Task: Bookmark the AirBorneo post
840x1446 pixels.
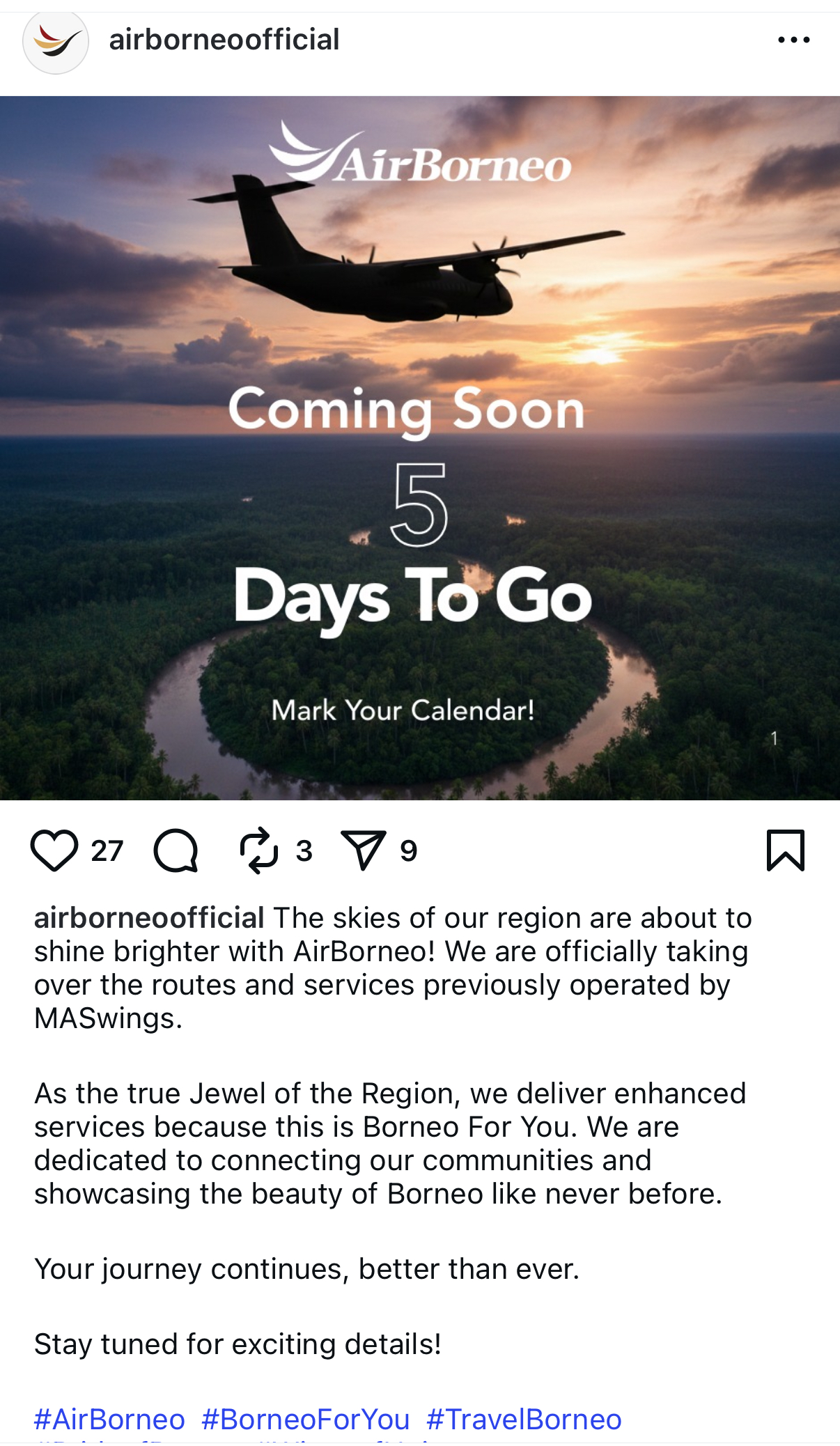Action: [x=785, y=850]
